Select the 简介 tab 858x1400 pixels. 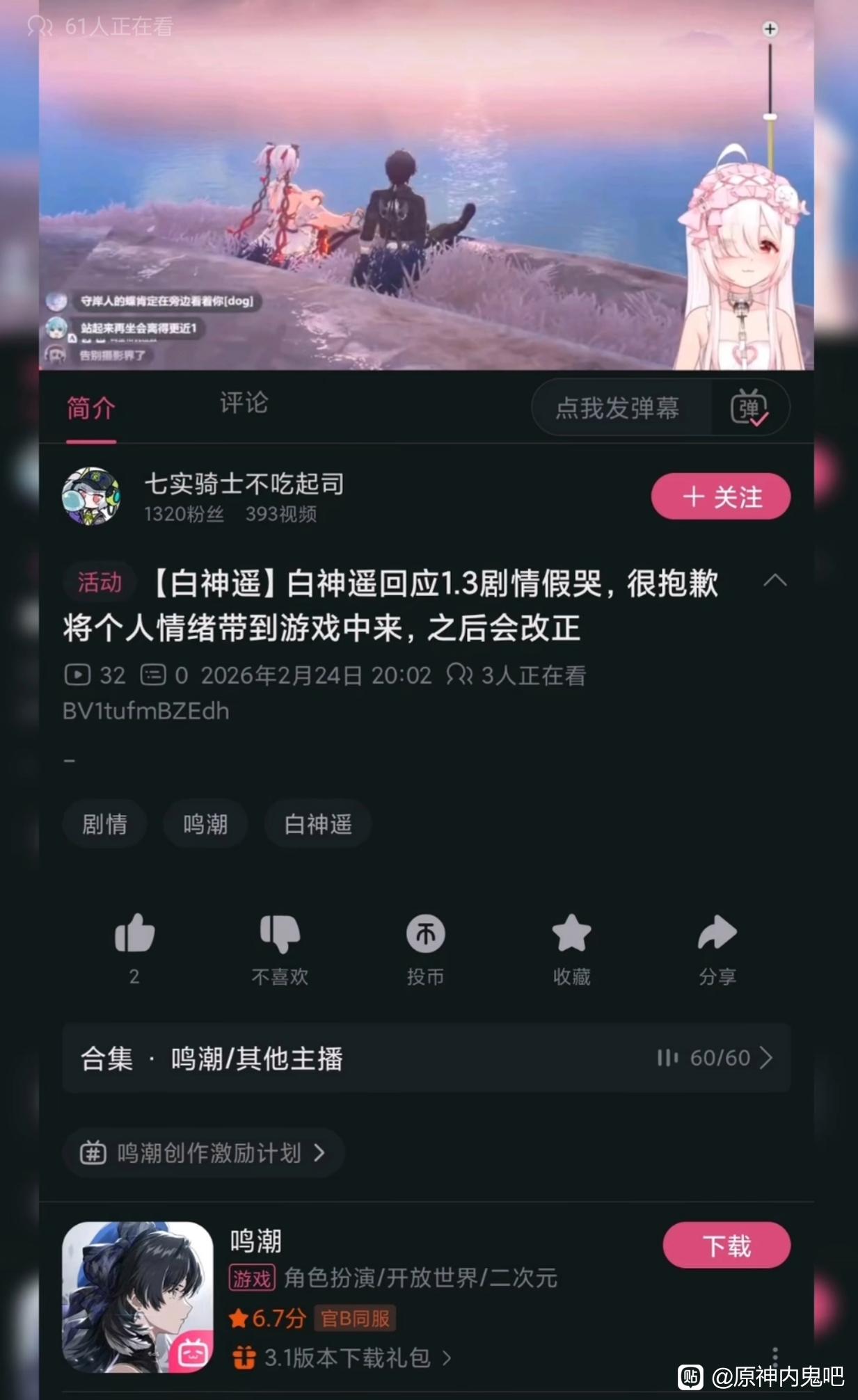click(x=91, y=408)
